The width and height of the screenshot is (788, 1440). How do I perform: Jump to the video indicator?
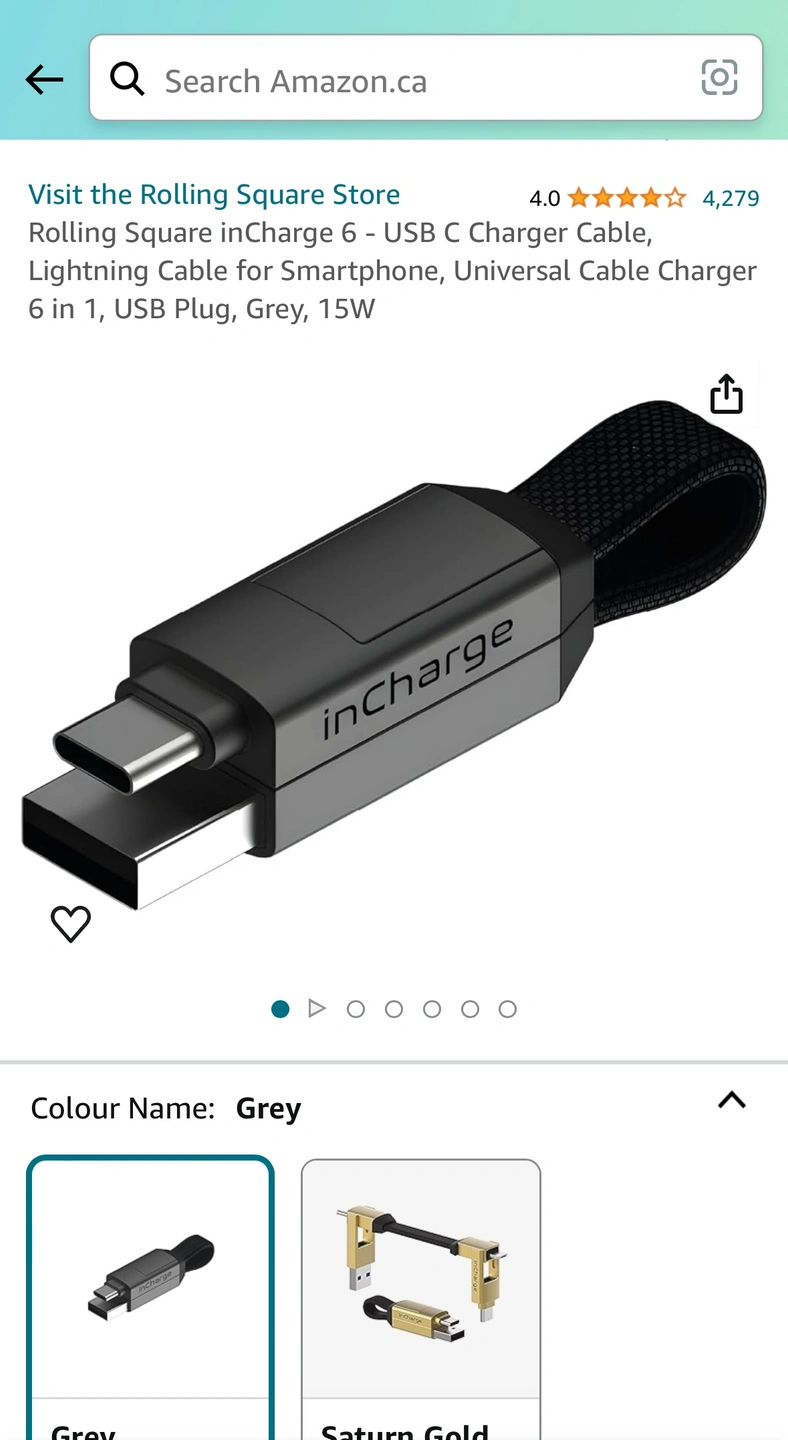(317, 1008)
